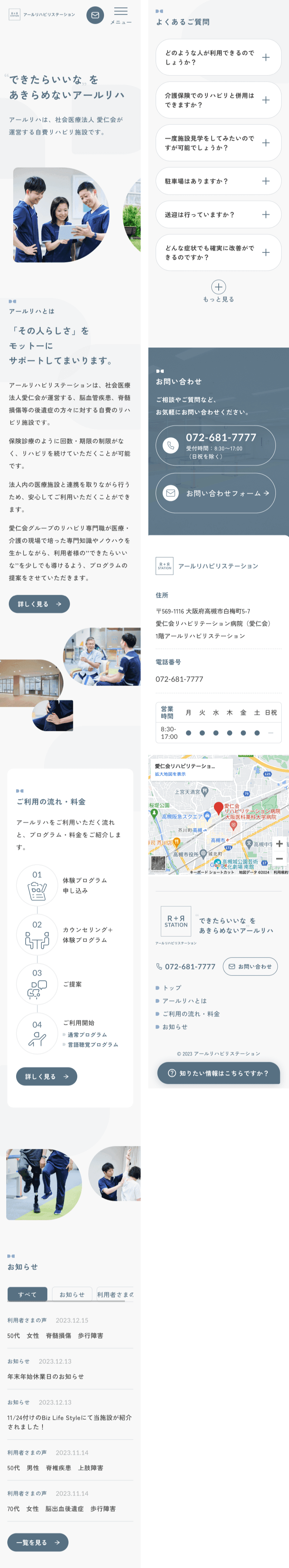Open news 年末年始休業日のお知らせ
Viewport: 289px width, 1568px height.
tap(46, 1375)
